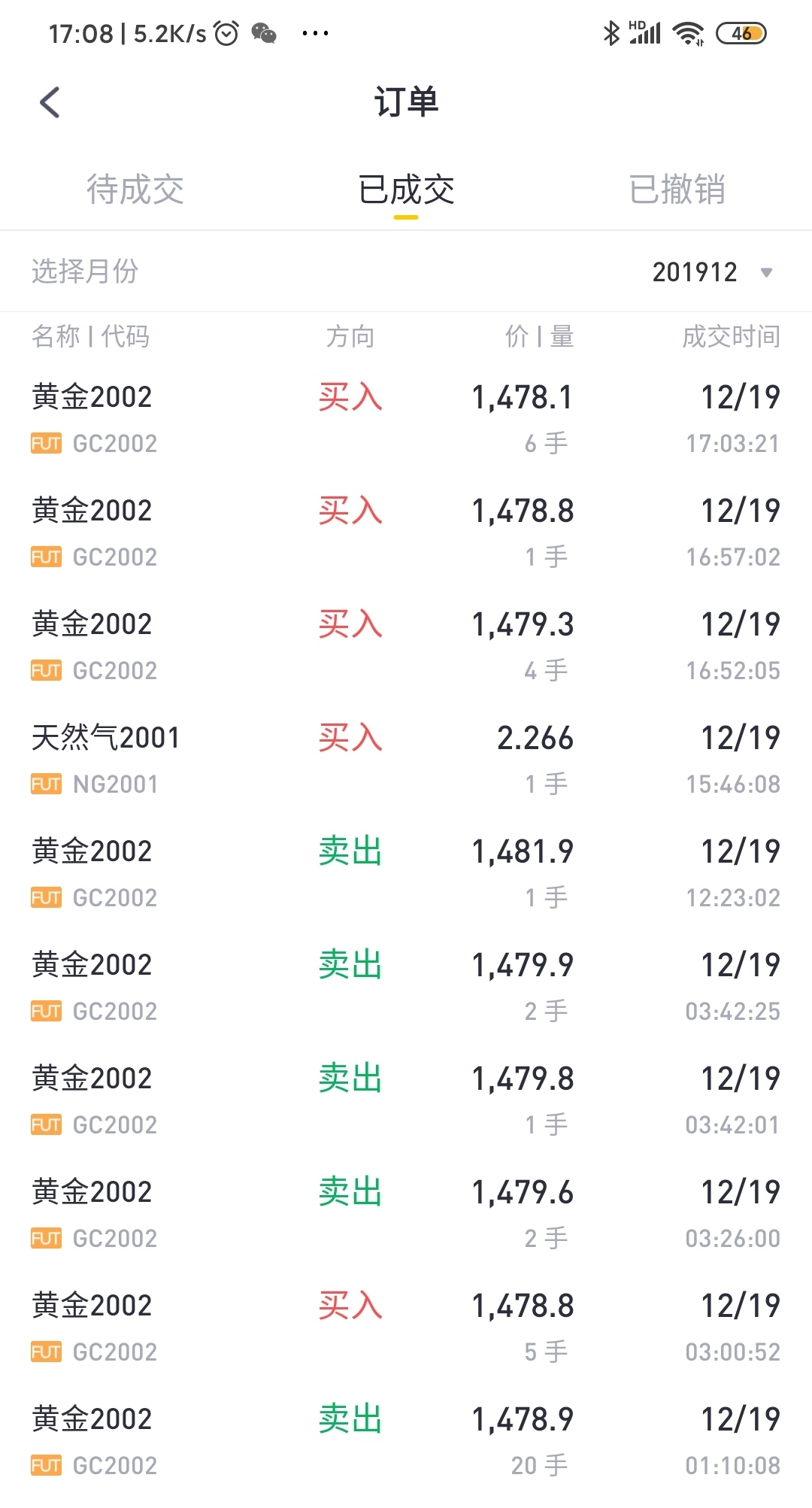Open the 黄金2002 sell order at 12:23:02
The height and width of the screenshot is (1508, 812).
pos(406,873)
